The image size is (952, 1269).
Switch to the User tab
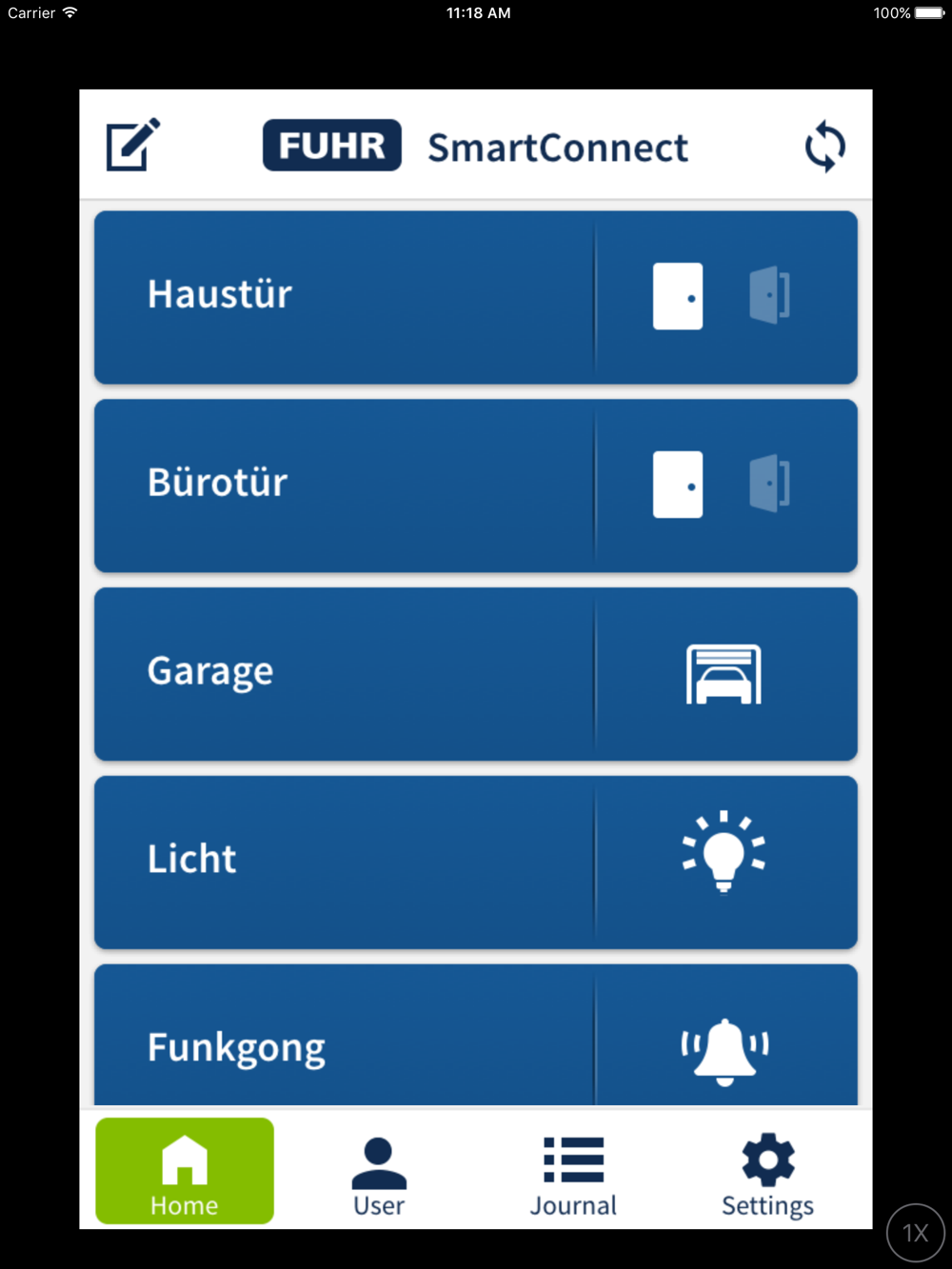point(379,1177)
